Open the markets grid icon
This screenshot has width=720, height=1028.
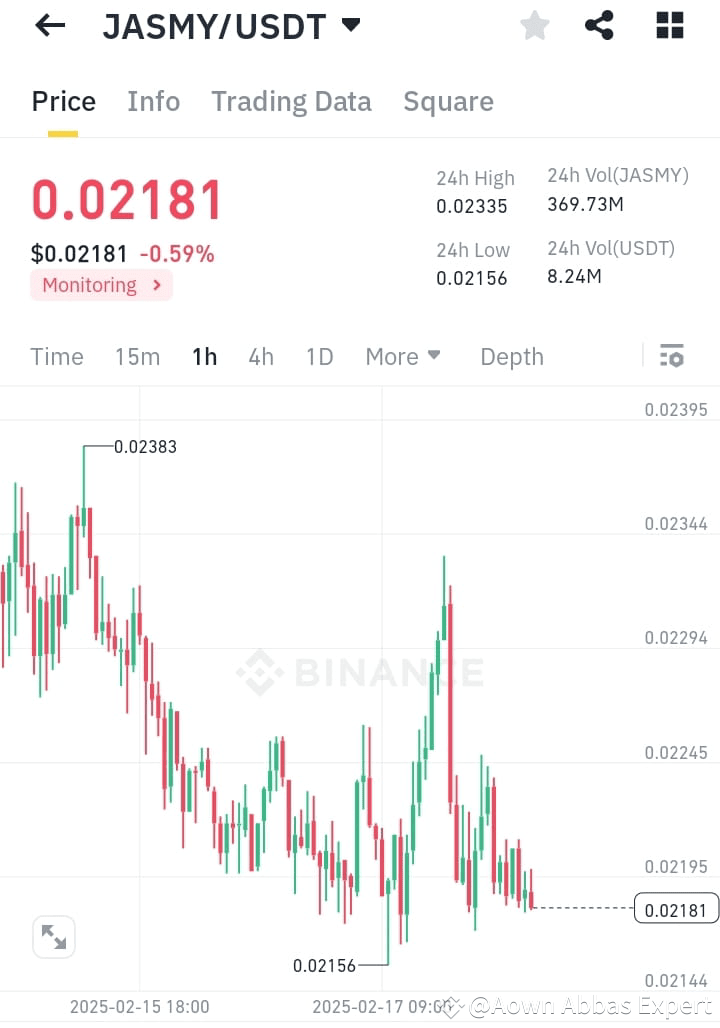coord(668,25)
